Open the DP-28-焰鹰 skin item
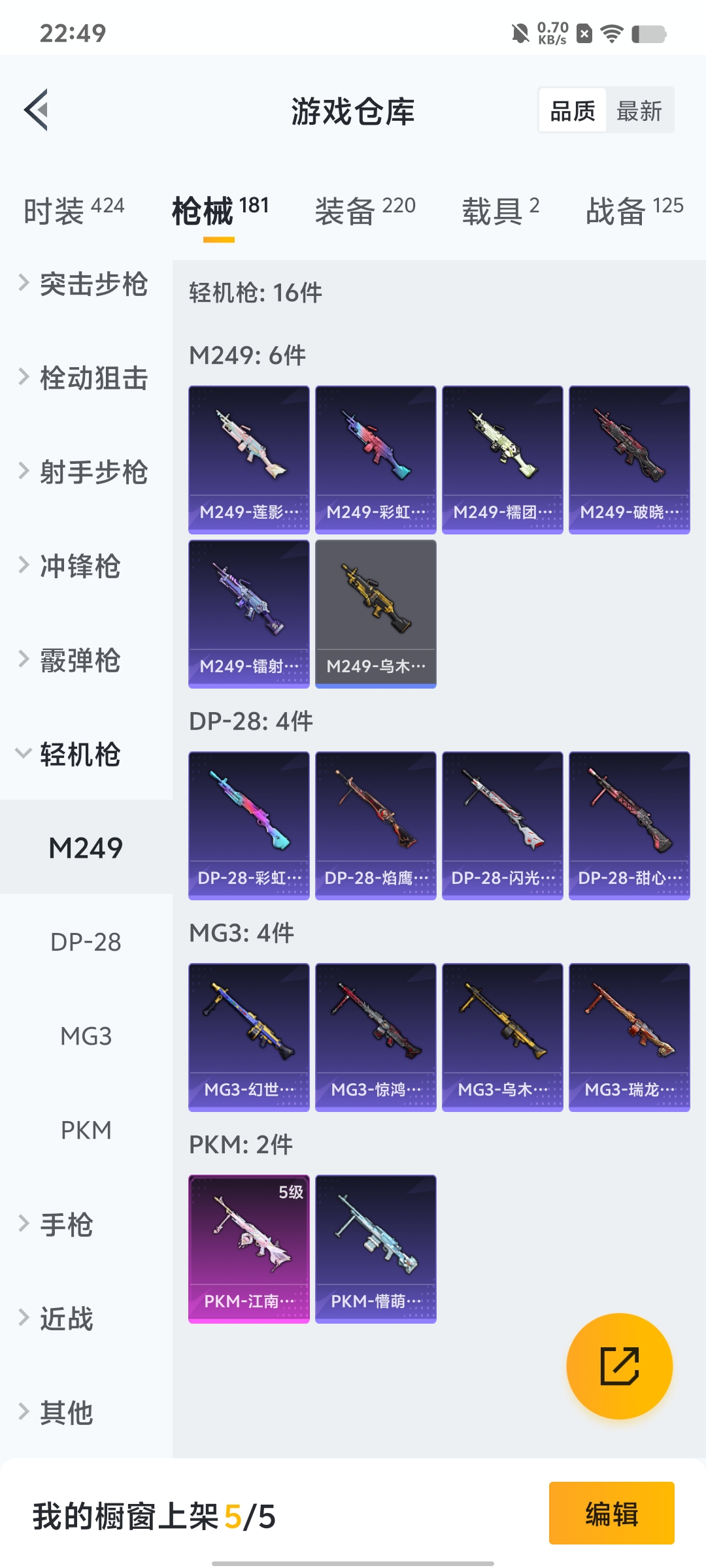The image size is (706, 1568). (x=375, y=825)
